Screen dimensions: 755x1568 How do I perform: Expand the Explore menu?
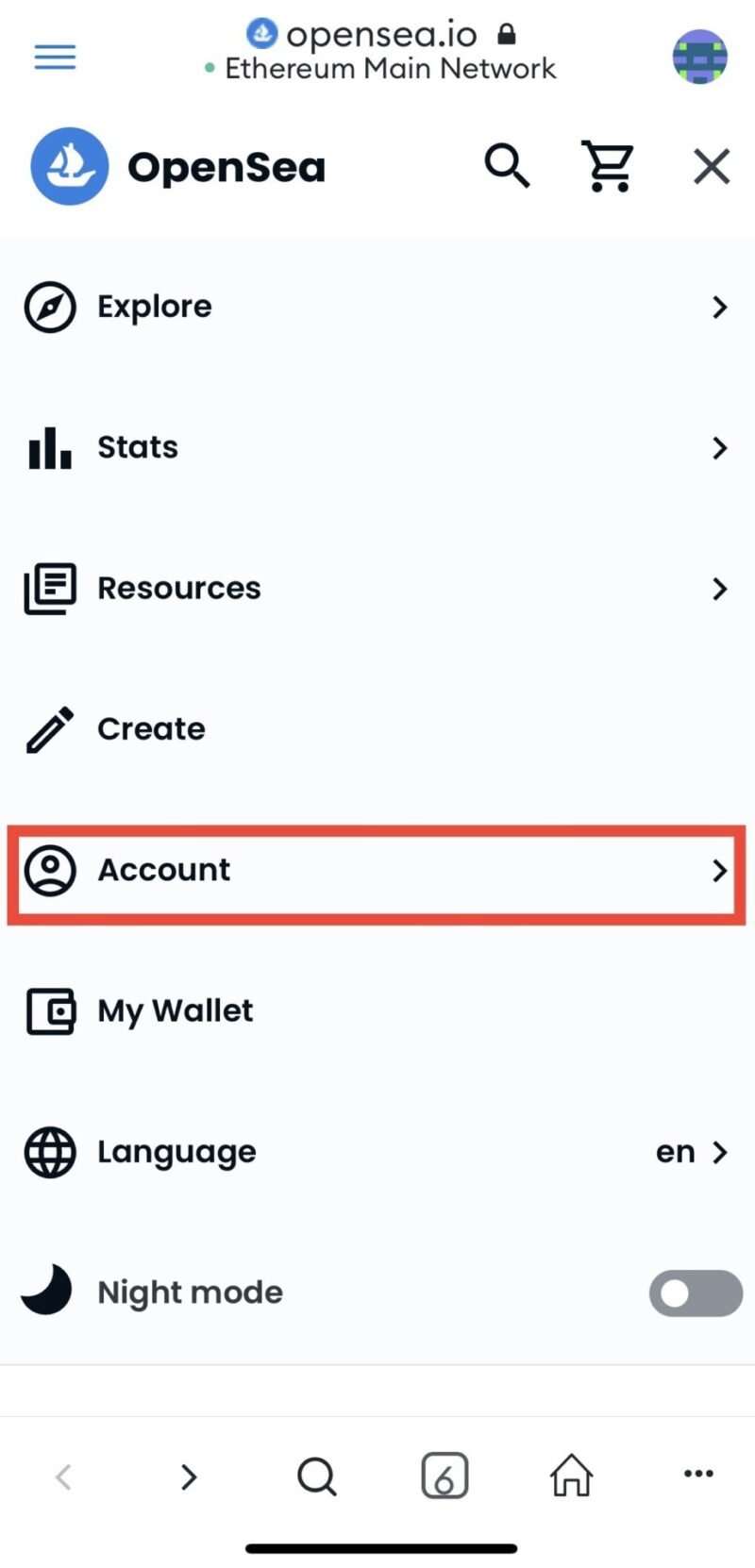377,307
